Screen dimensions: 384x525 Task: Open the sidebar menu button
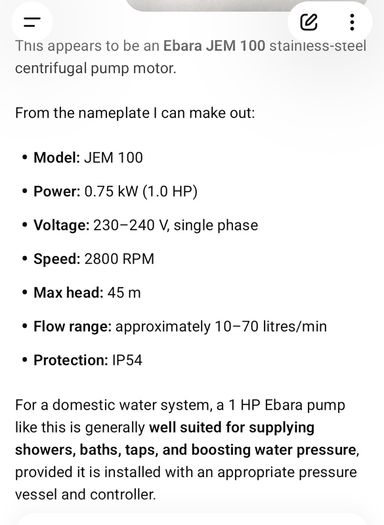32,22
